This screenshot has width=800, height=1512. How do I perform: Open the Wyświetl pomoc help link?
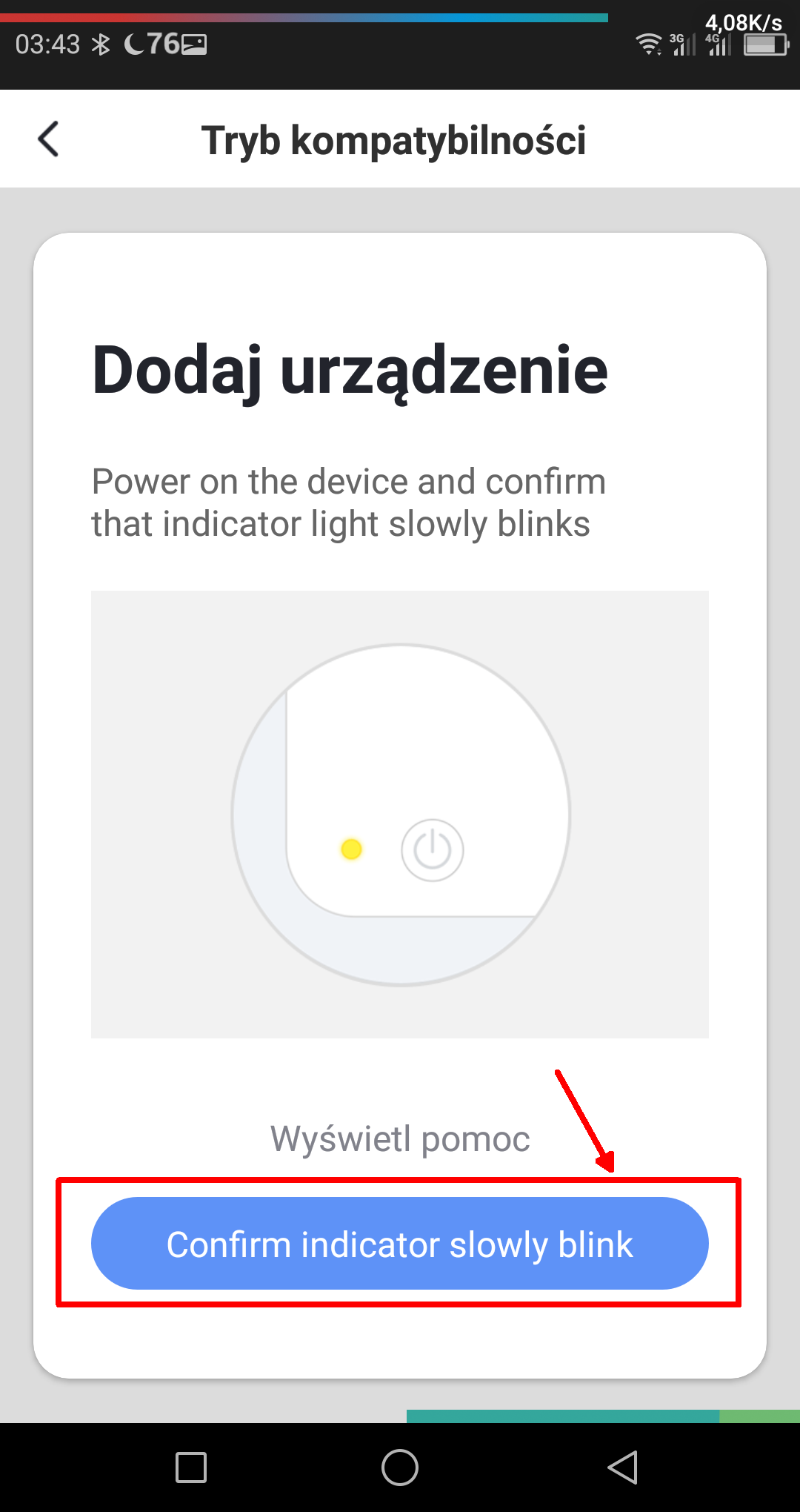[400, 1138]
